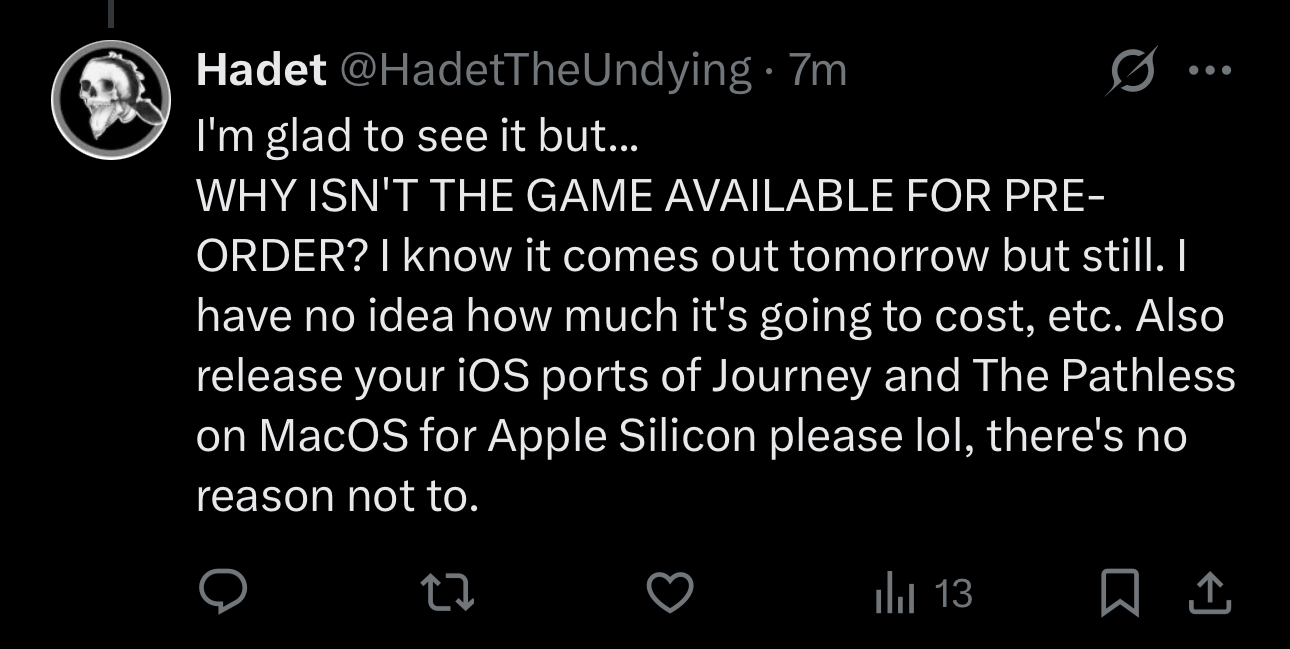
Task: Bookmark Hadet's post
Action: [x=1118, y=594]
